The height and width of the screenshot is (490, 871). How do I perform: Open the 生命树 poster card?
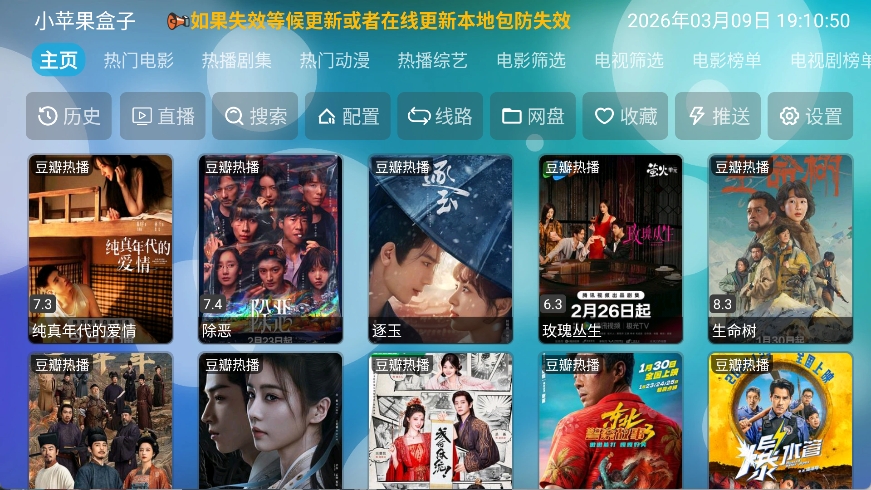tap(780, 248)
